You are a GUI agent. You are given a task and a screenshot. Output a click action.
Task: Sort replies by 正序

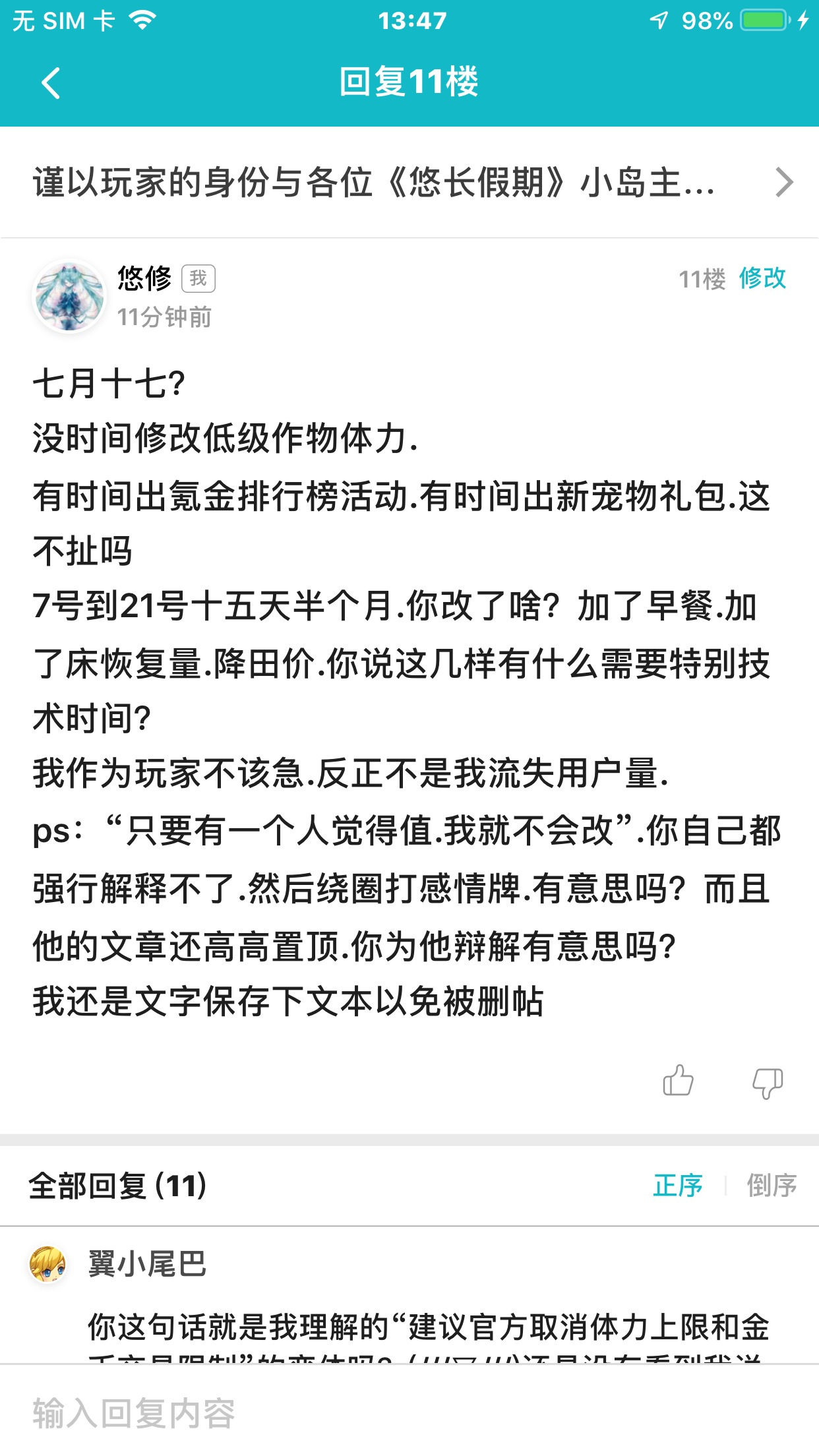678,1186
